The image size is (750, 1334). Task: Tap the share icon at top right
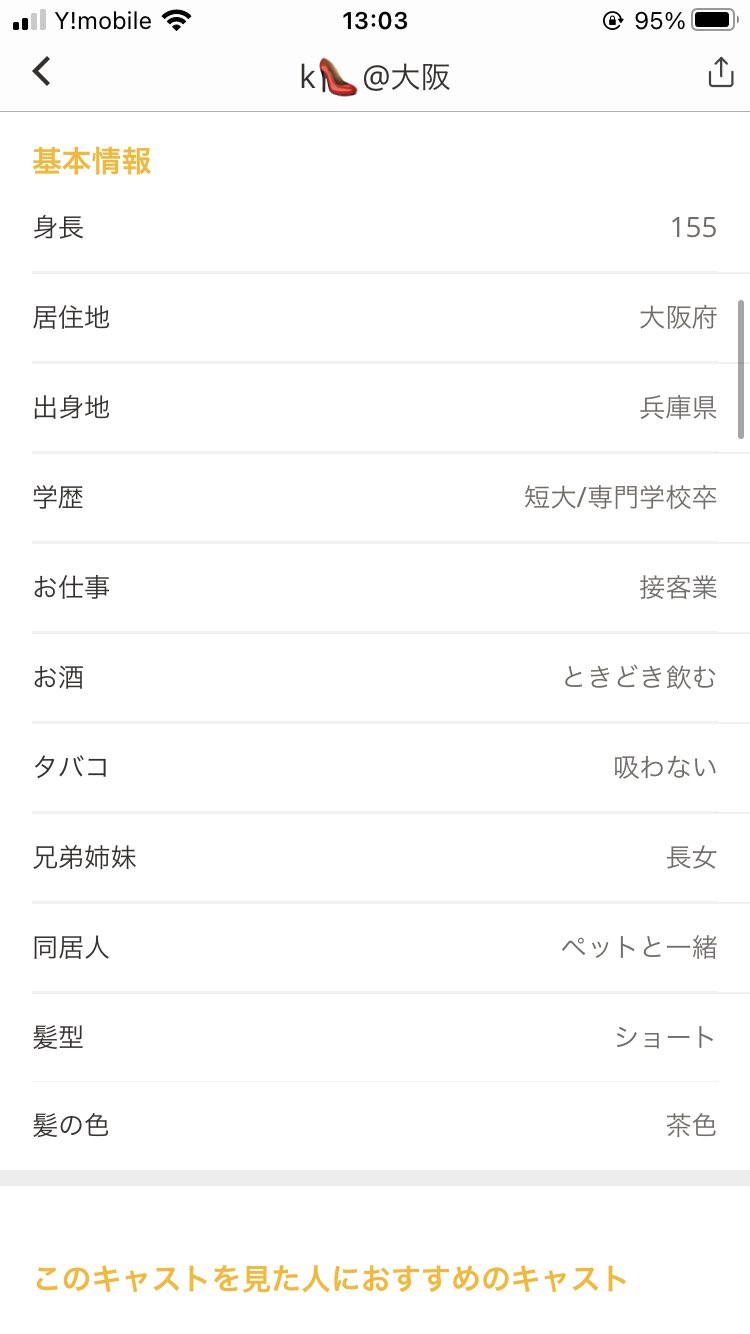tap(720, 72)
